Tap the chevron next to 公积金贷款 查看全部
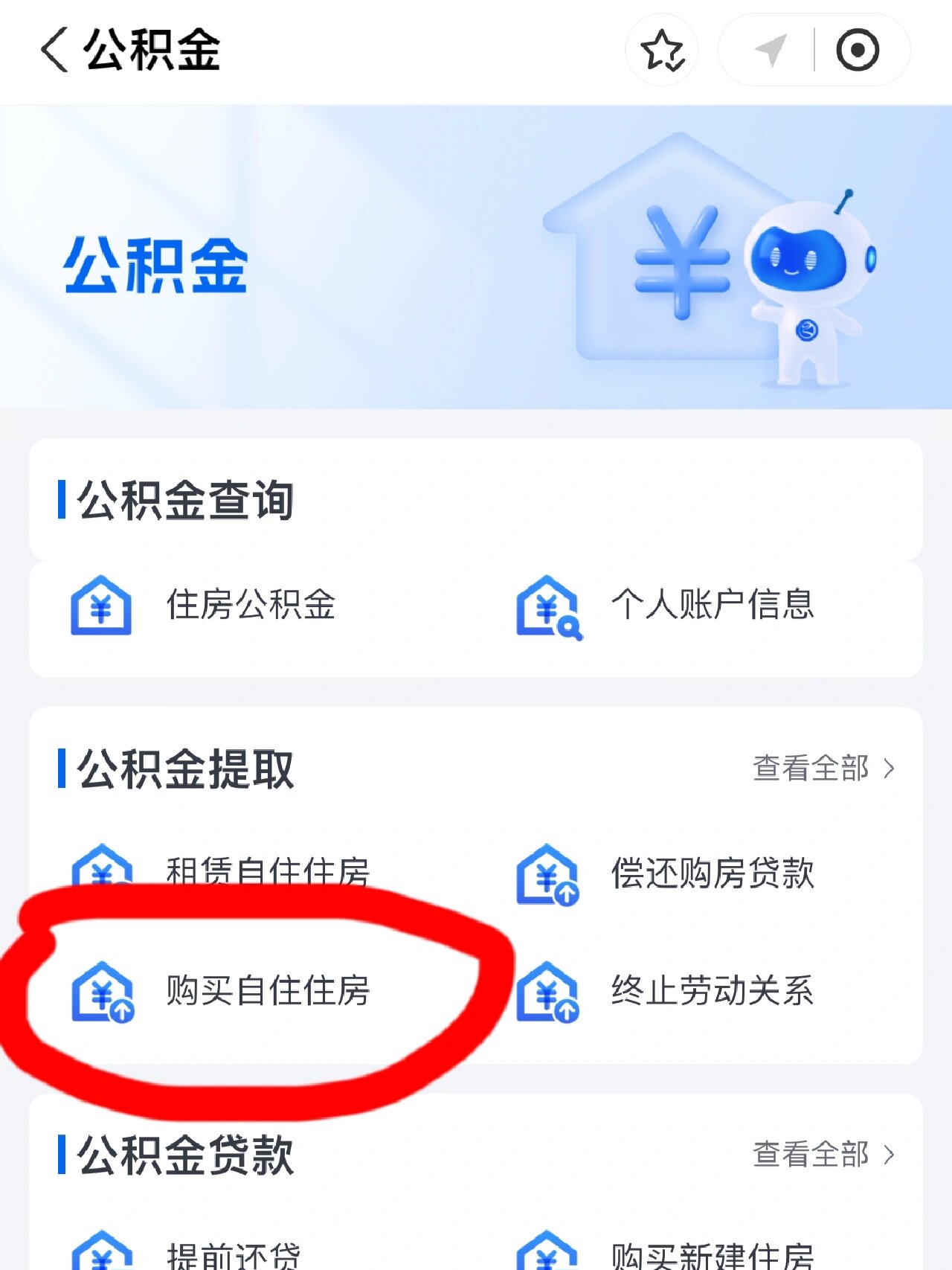The width and height of the screenshot is (952, 1270). click(x=888, y=1157)
